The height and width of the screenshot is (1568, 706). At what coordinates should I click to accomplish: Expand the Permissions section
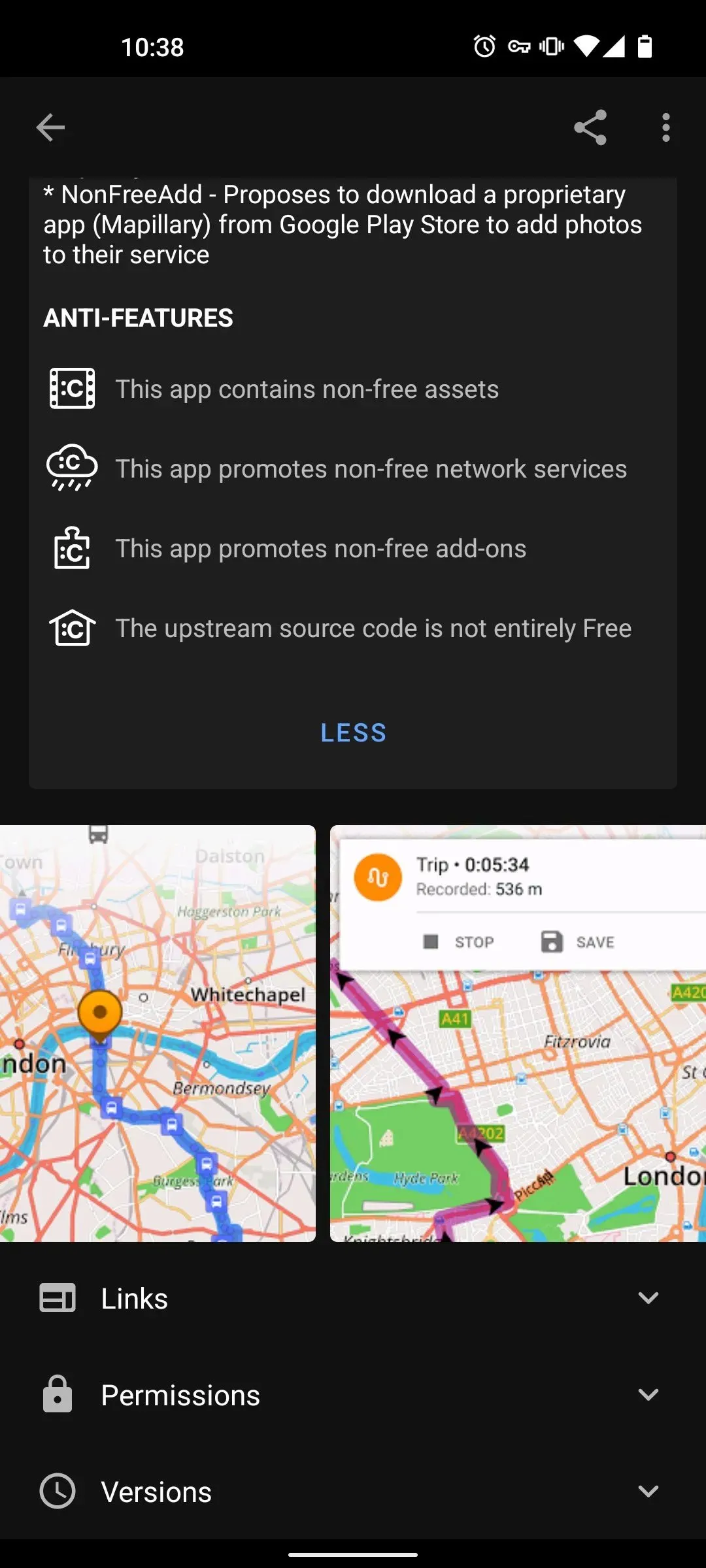(x=353, y=1396)
